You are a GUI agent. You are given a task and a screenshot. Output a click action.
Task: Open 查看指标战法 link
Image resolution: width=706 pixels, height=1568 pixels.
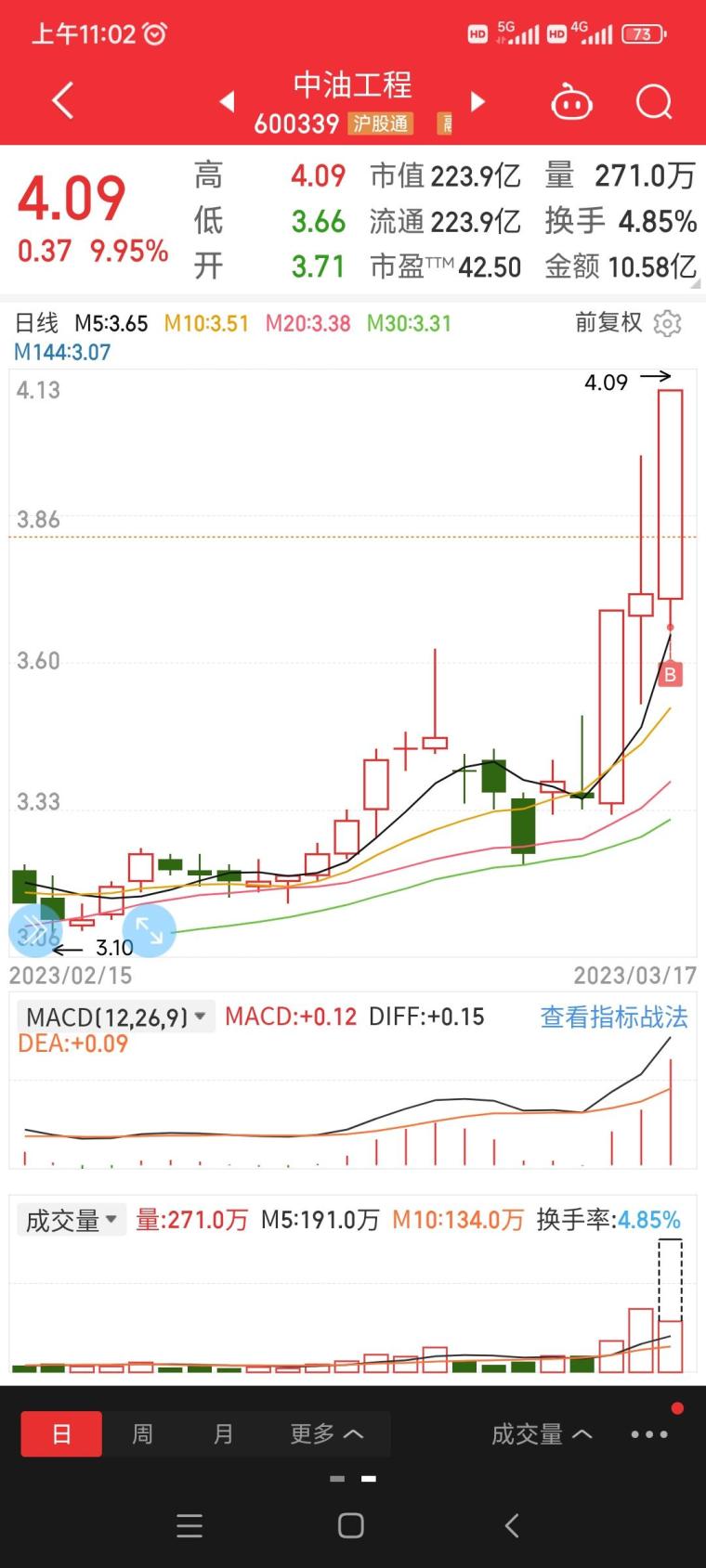(614, 1017)
